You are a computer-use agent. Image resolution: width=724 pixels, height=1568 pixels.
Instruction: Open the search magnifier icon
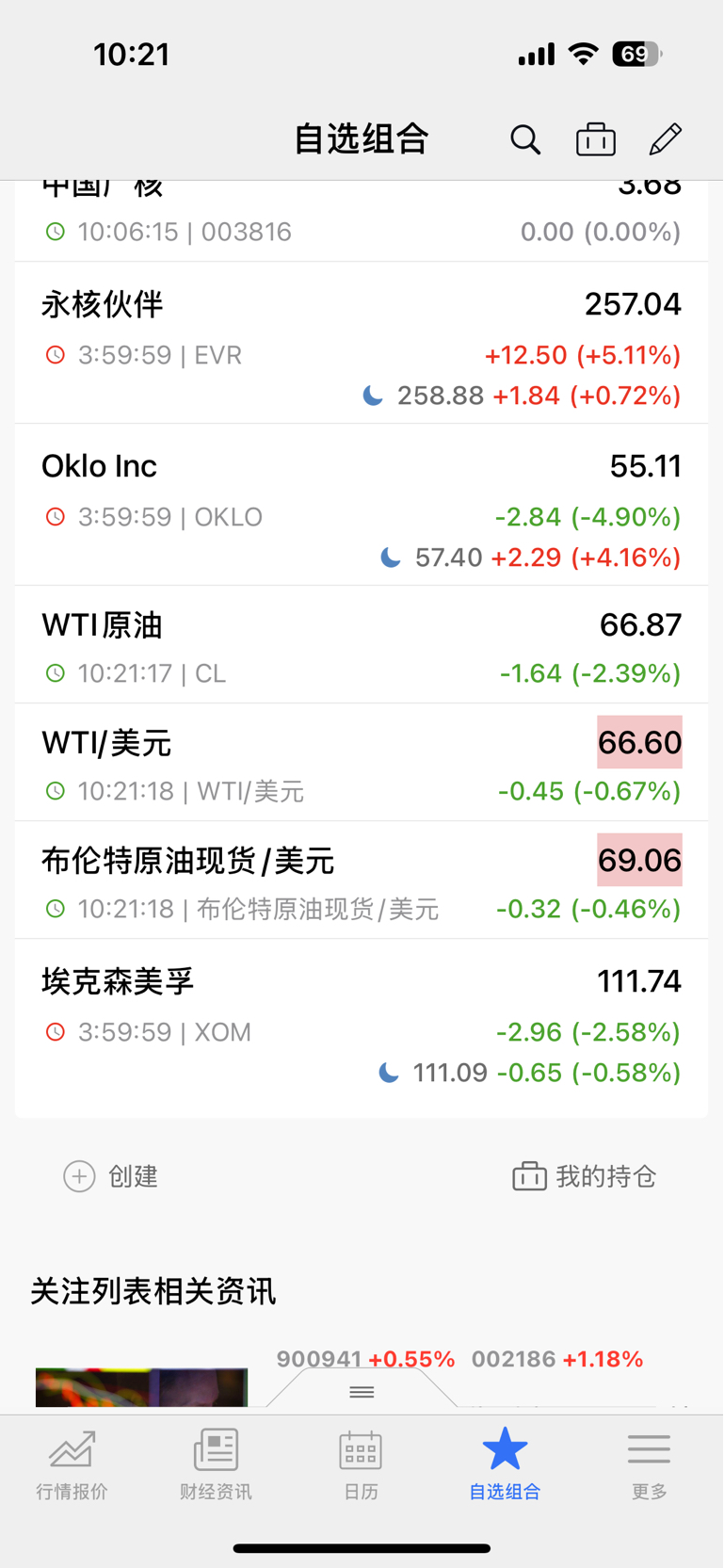tap(525, 139)
